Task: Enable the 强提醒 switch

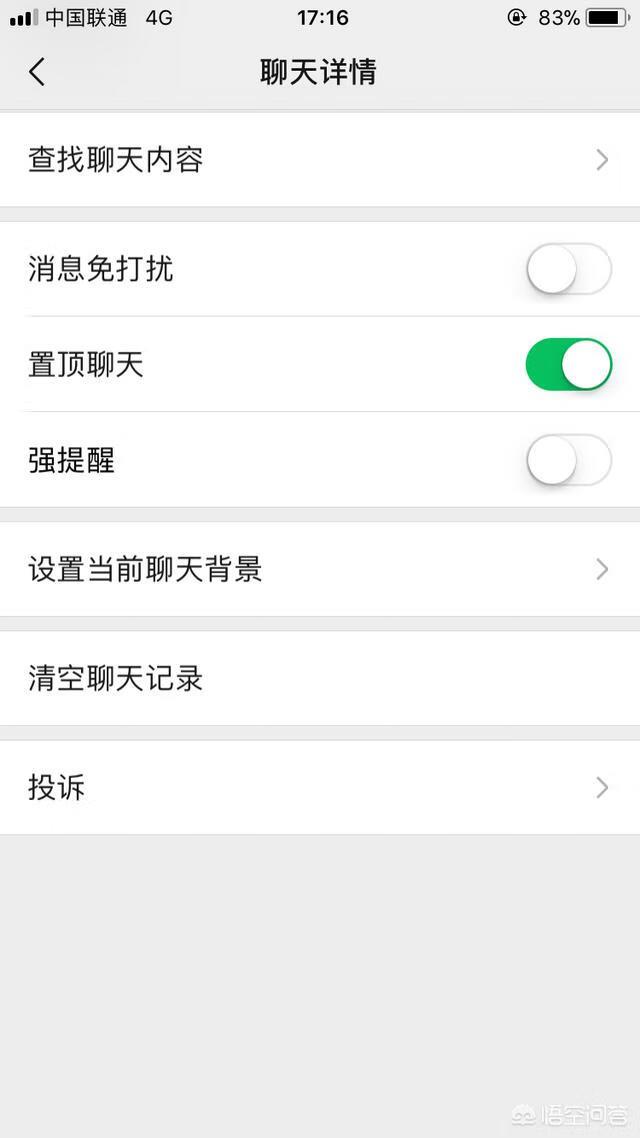Action: tap(569, 460)
